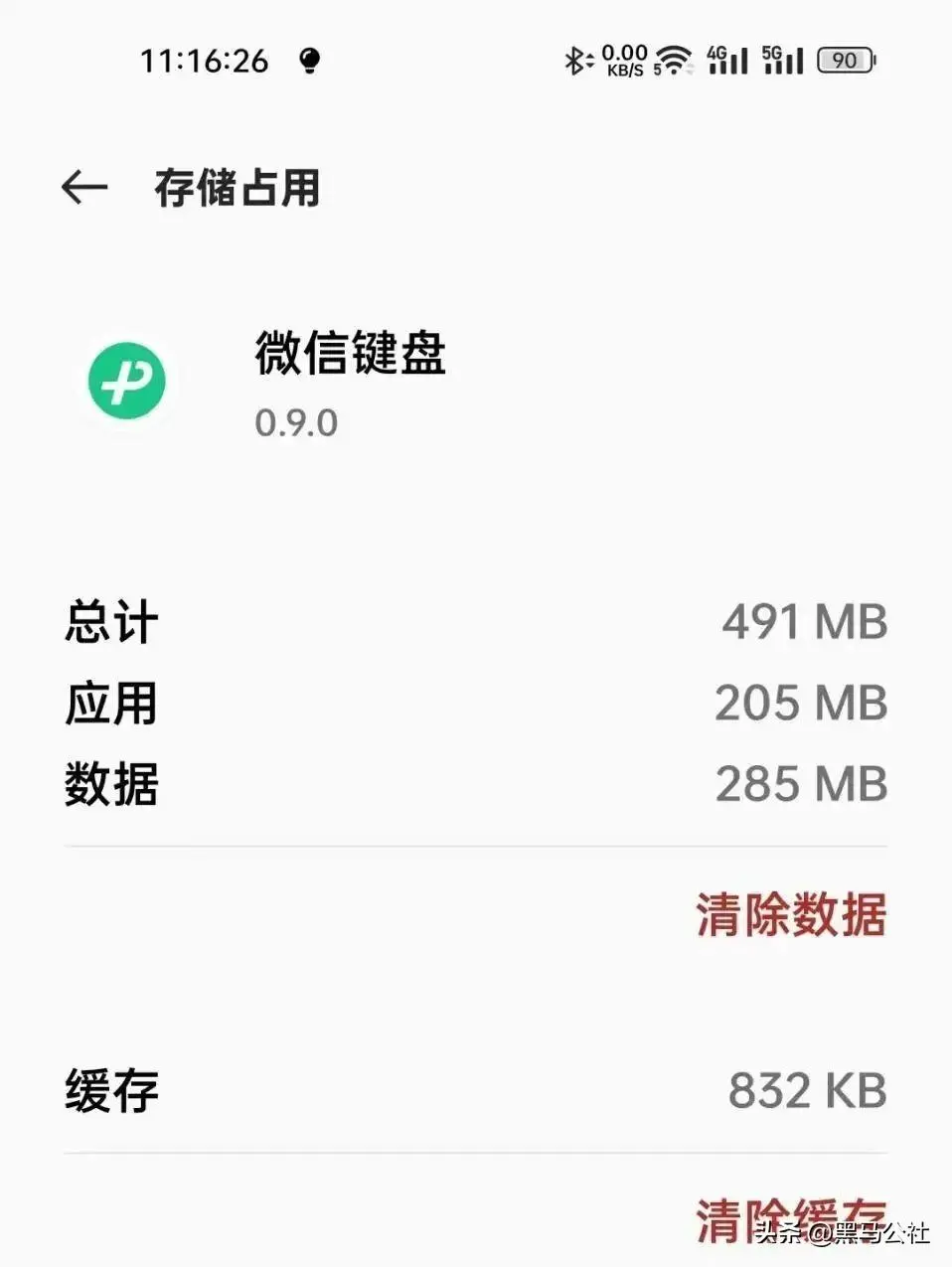Tap the back arrow to leave 存储占用
Screen dimensions: 952x1267
85,187
